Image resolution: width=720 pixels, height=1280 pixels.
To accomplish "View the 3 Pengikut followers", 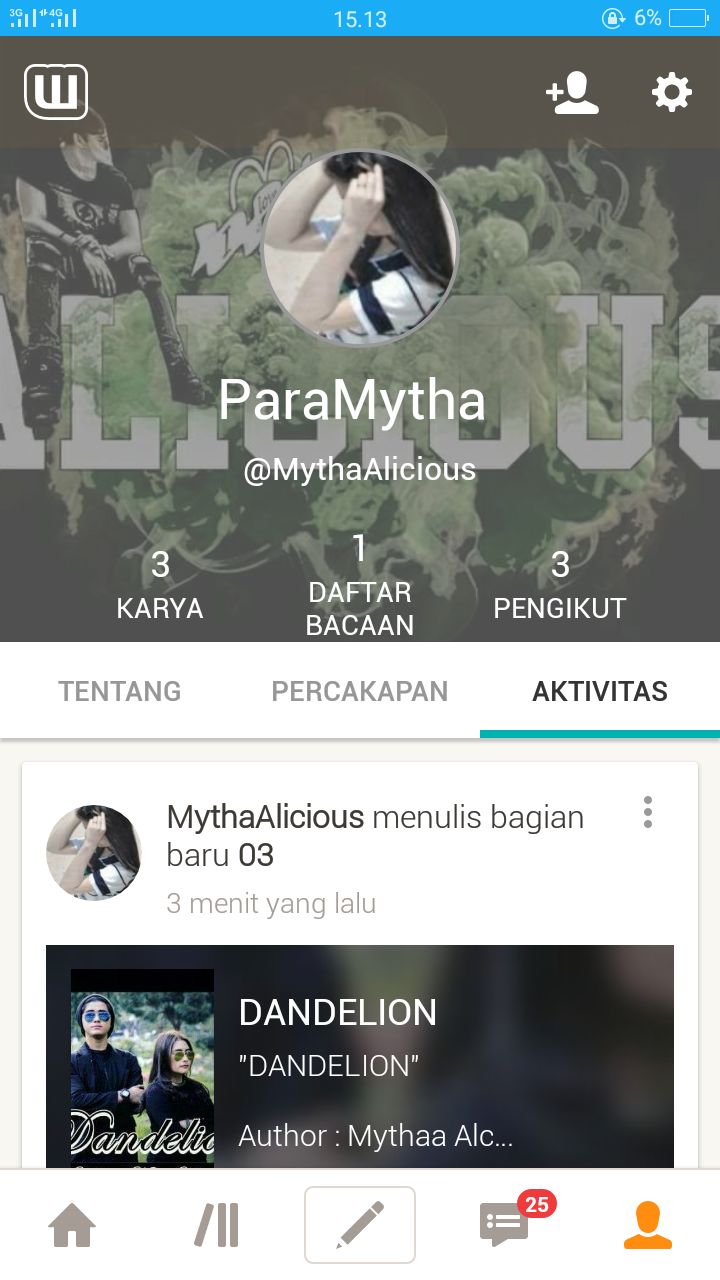I will pos(560,585).
